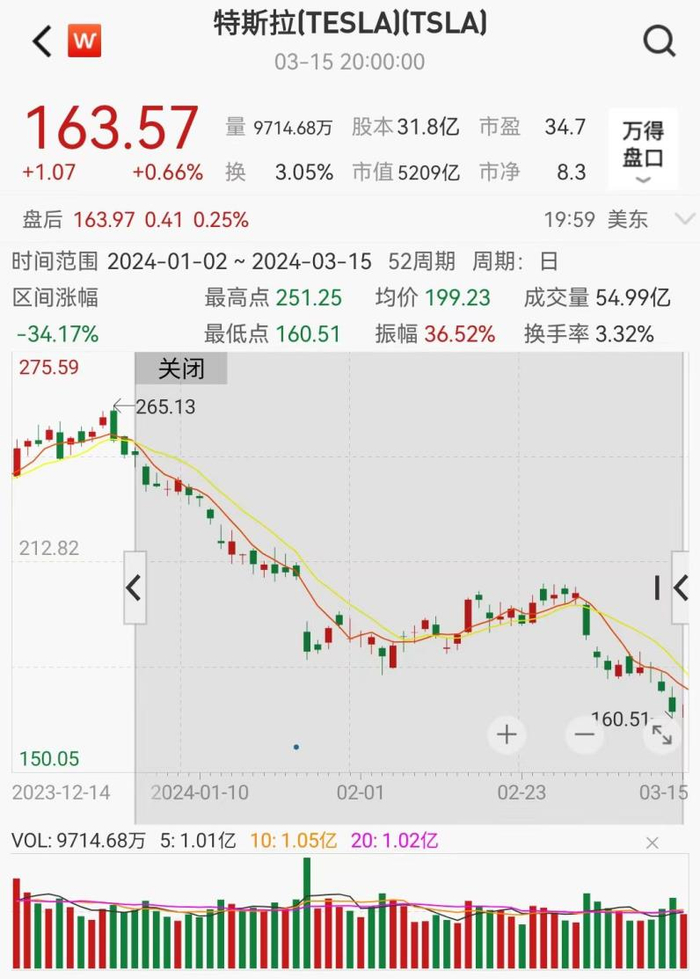The image size is (700, 979).
Task: Zoom out the chart with the minus button
Action: pos(584,735)
